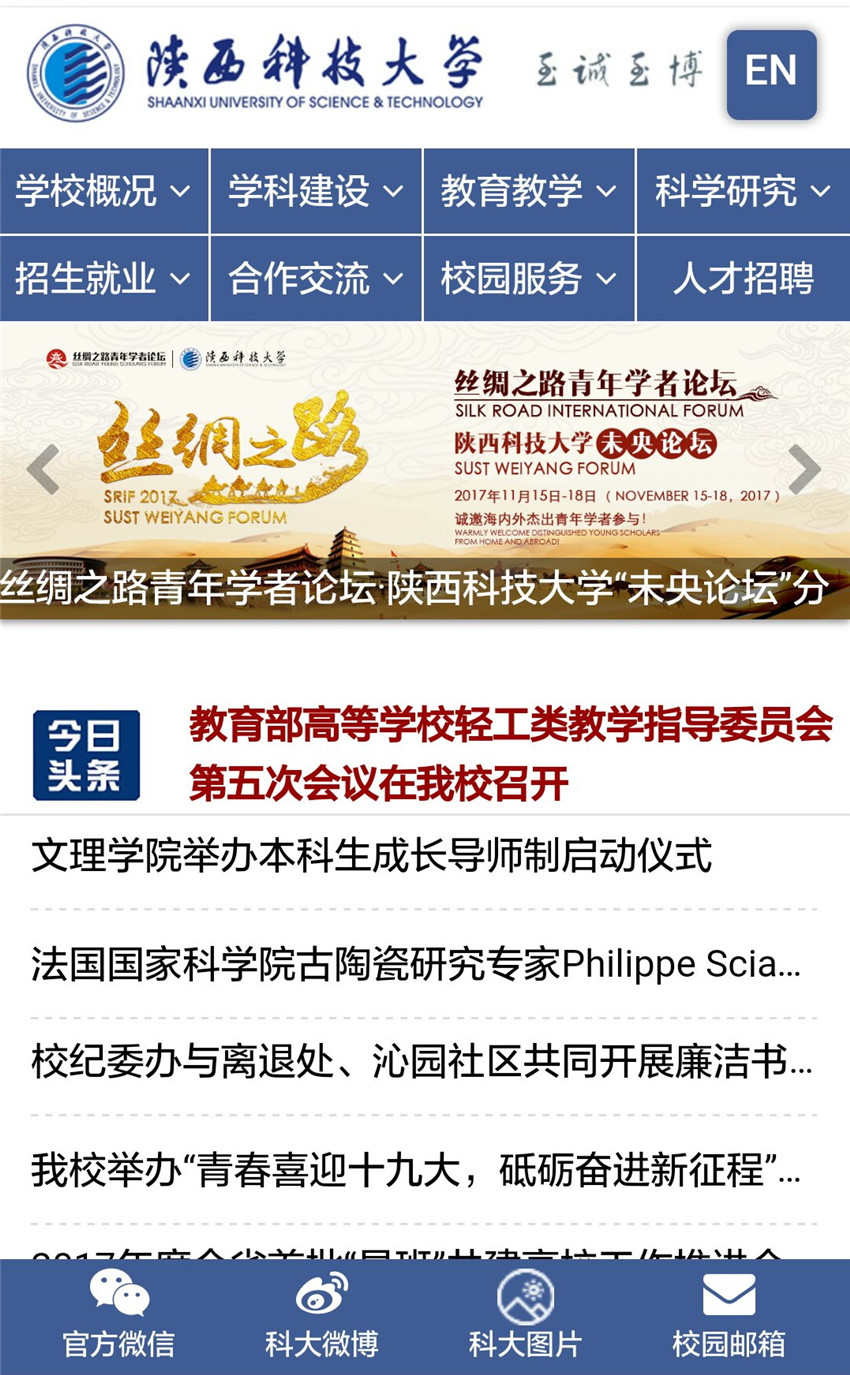Expand the 学科建设 menu
Image resolution: width=850 pixels, height=1375 pixels.
point(316,191)
